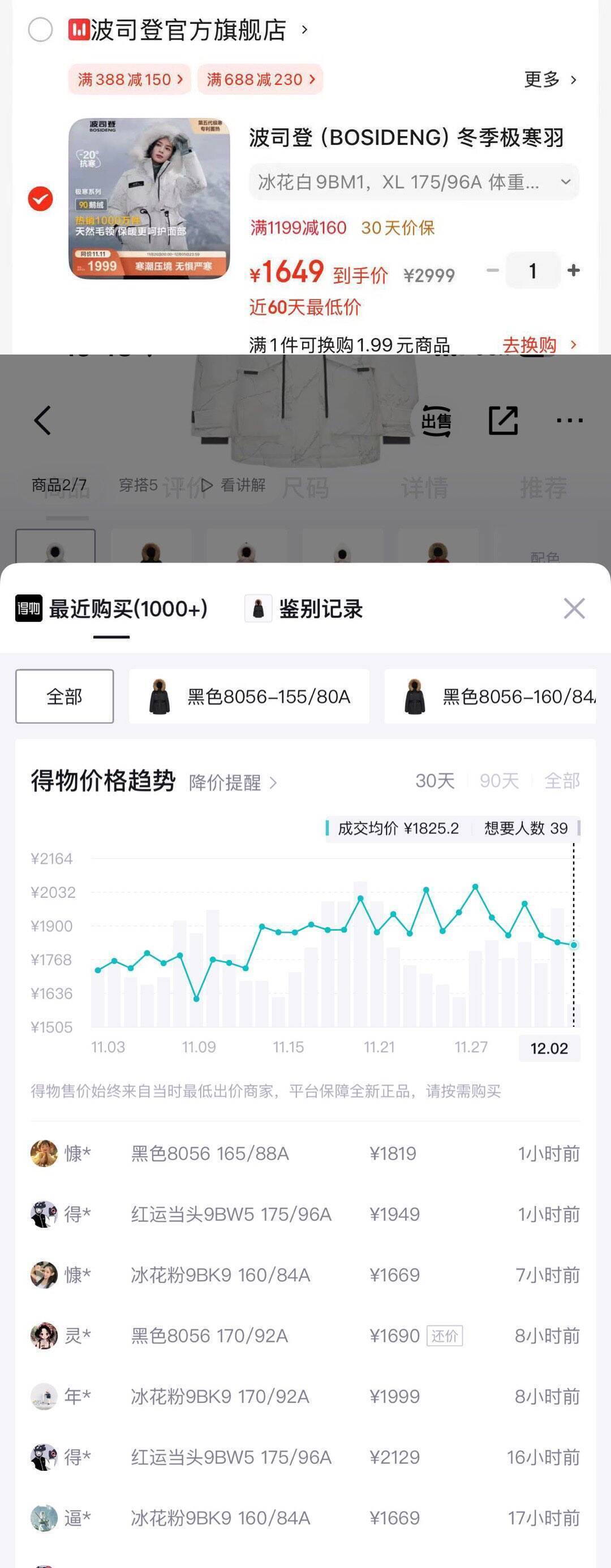The image size is (611, 1568).
Task: Open the 满388减150 coupon chip
Action: tap(129, 80)
